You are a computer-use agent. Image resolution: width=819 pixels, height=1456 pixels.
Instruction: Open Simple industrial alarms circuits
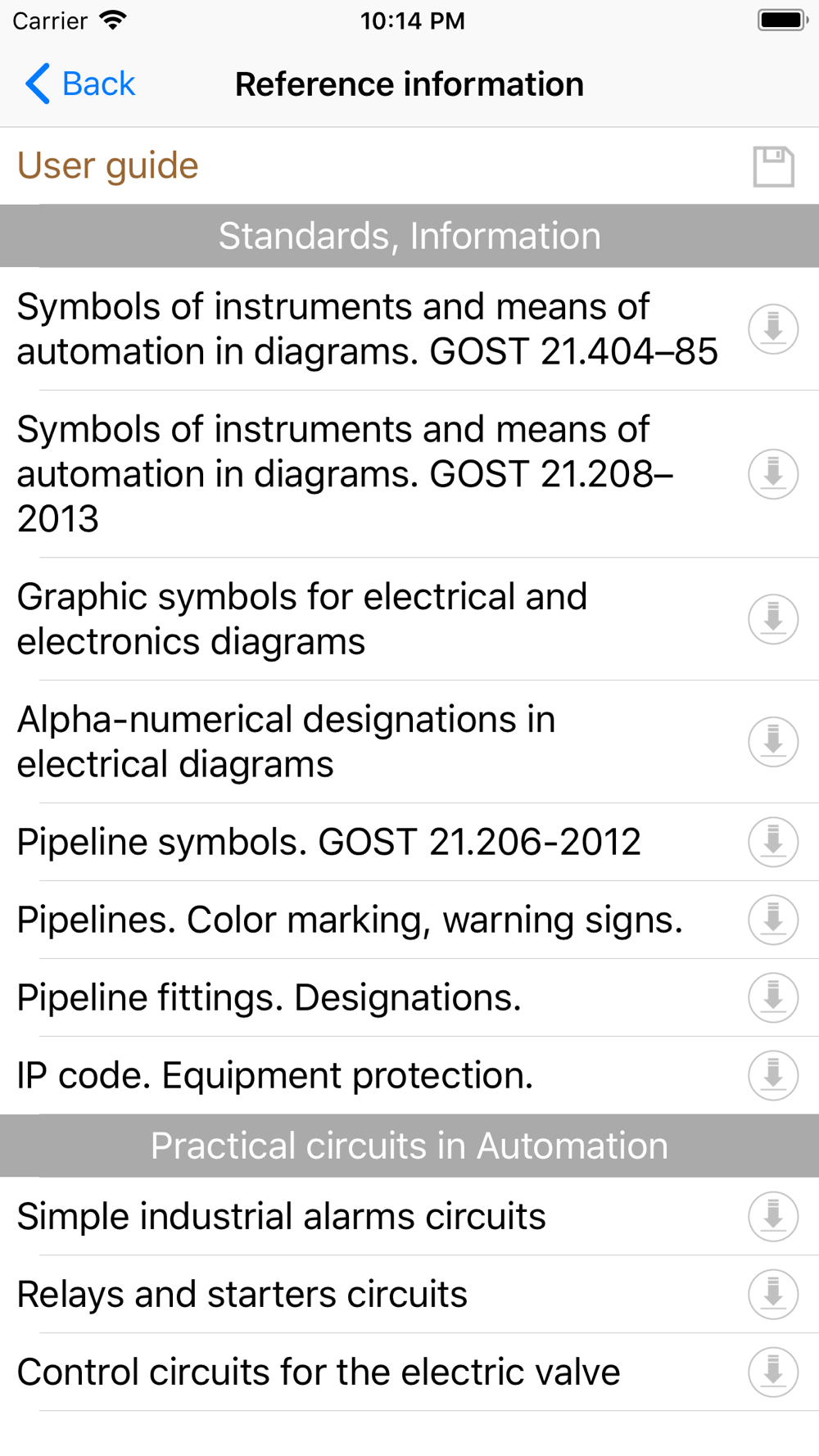(x=281, y=1216)
